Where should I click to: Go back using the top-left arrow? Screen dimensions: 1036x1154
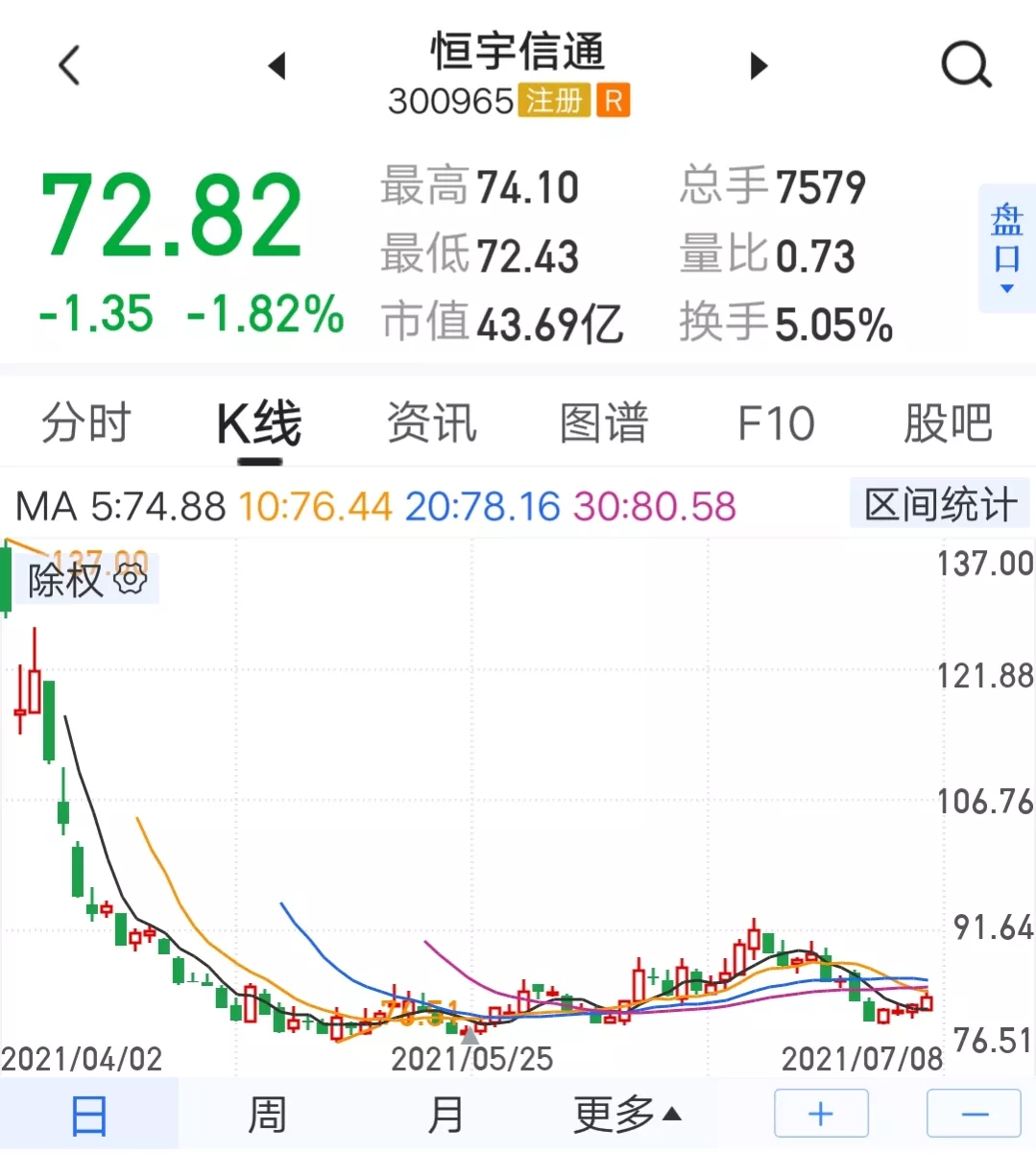click(x=69, y=66)
